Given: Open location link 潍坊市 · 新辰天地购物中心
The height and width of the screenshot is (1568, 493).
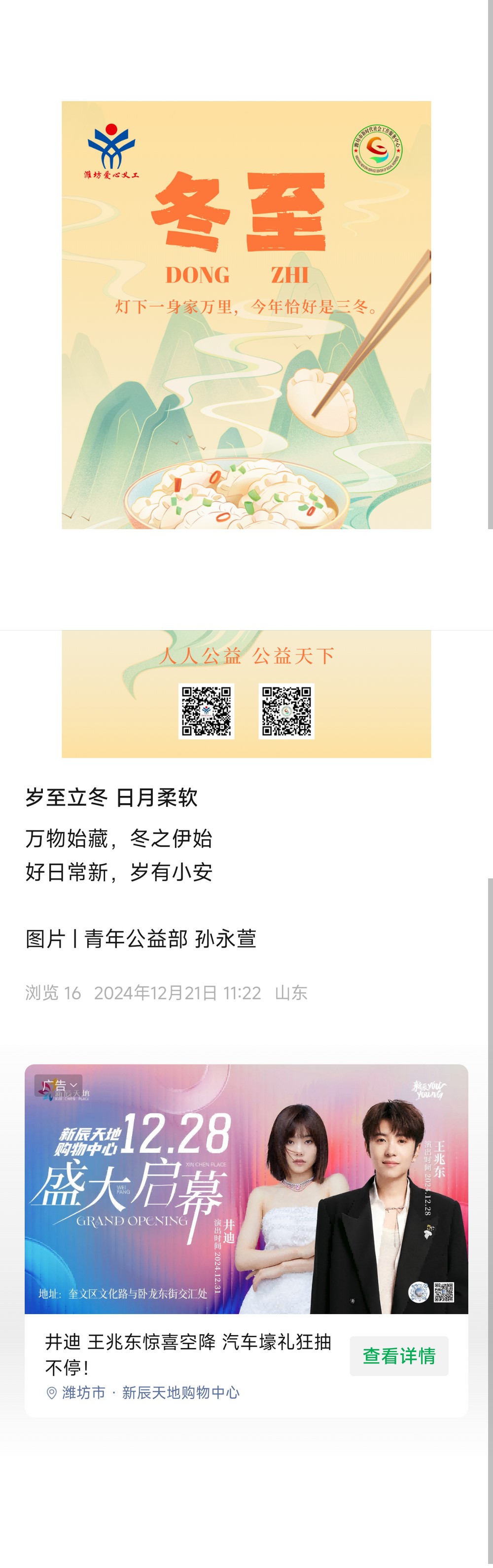Looking at the screenshot, I should tap(143, 1392).
